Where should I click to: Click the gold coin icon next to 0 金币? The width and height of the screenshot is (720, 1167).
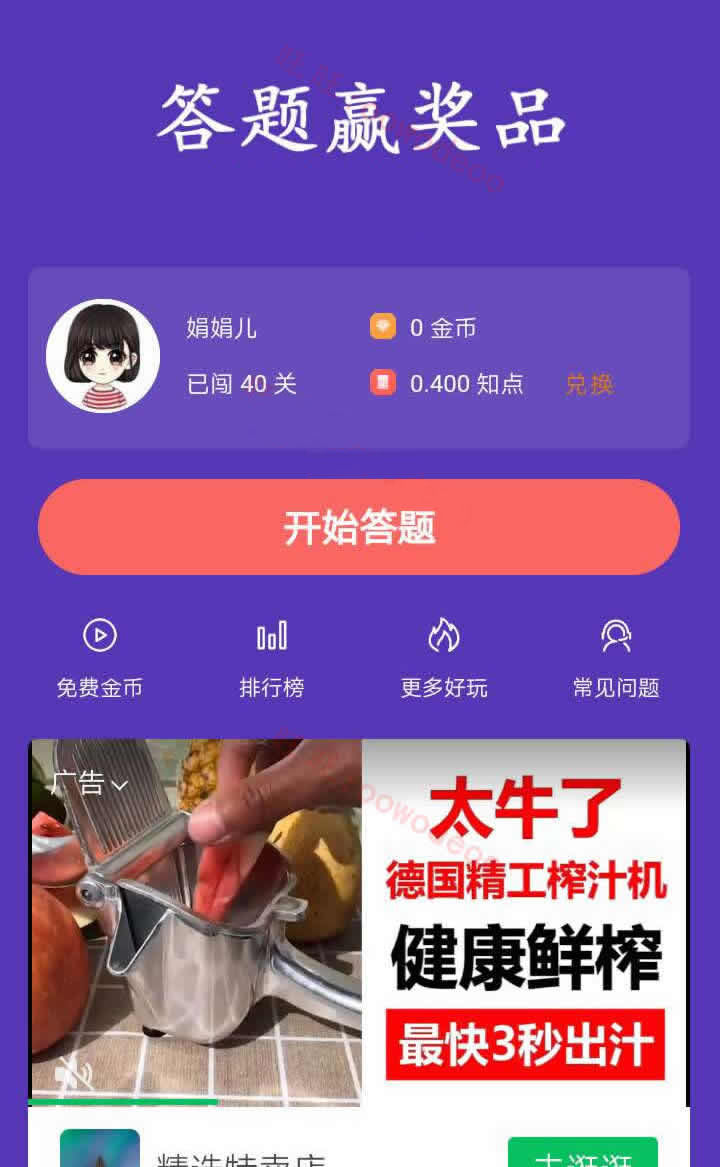[x=383, y=326]
